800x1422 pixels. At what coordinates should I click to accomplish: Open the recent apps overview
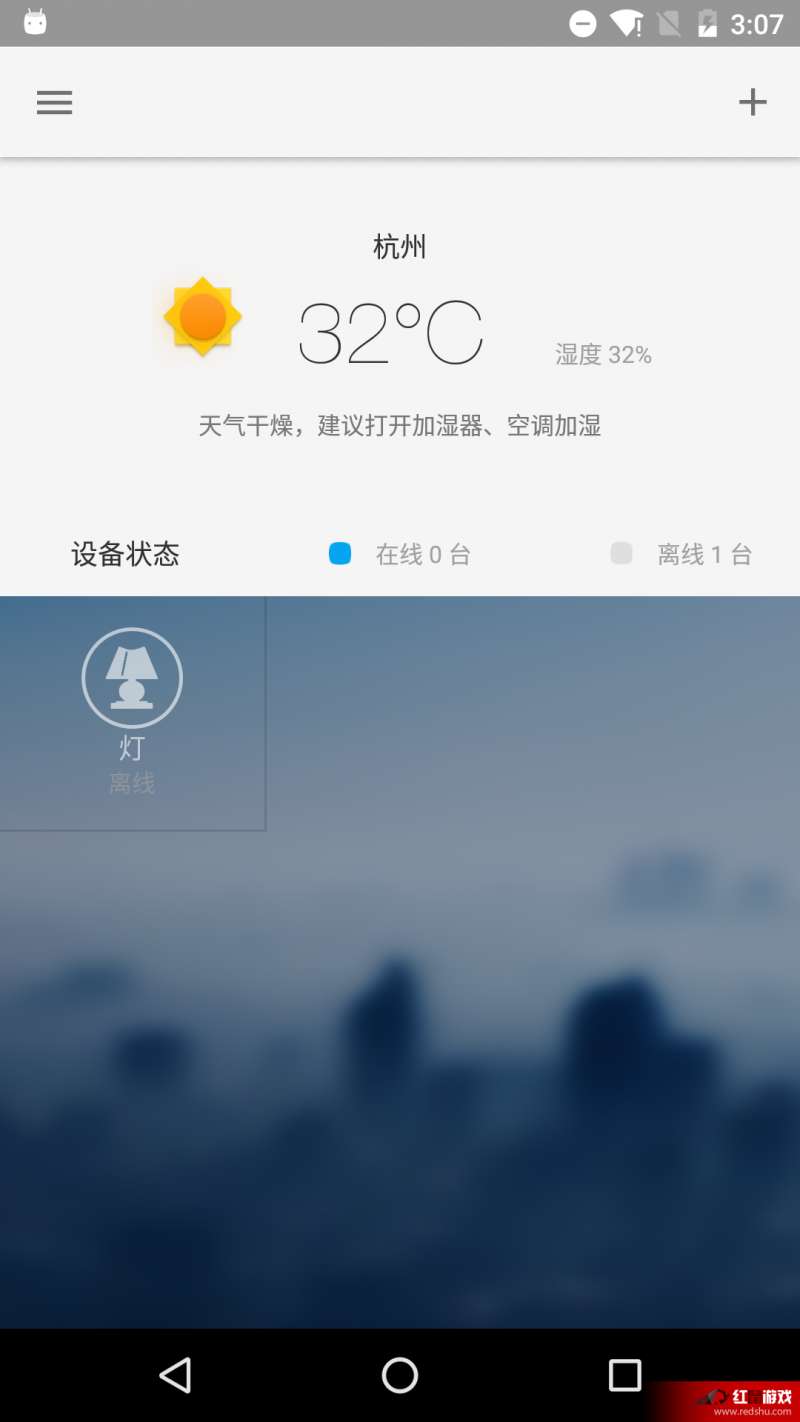[624, 1375]
